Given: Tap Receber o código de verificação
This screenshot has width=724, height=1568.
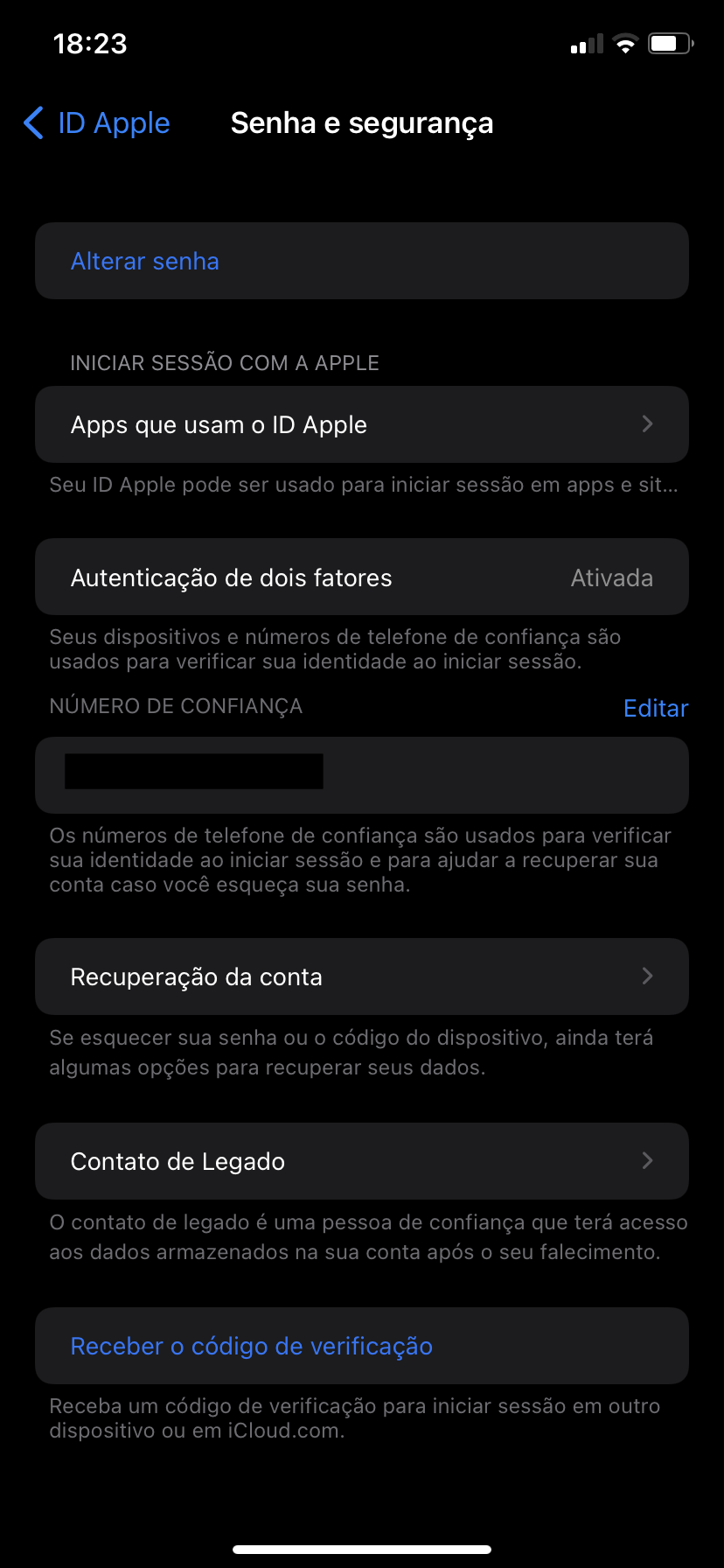Looking at the screenshot, I should point(252,1346).
